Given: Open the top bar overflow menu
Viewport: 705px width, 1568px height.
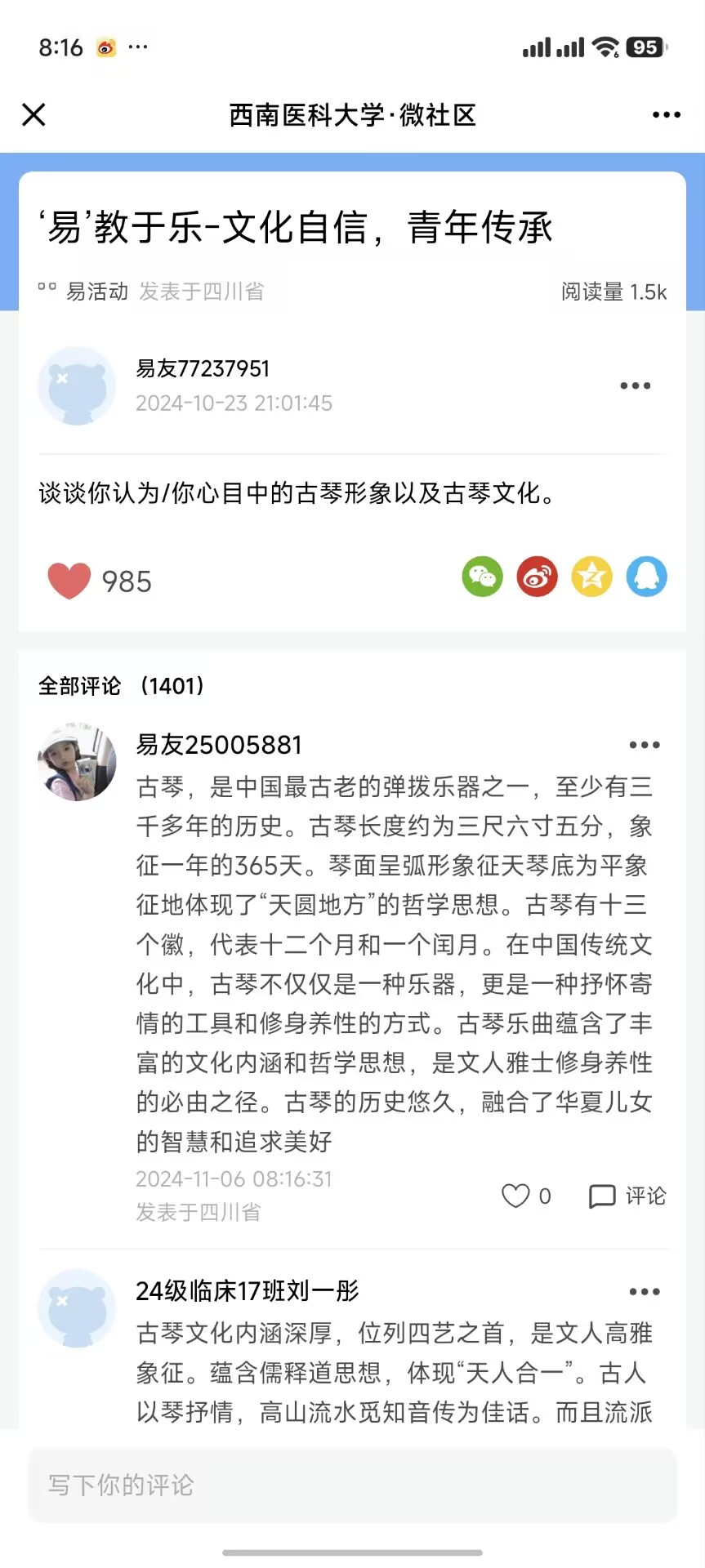Looking at the screenshot, I should click(666, 114).
